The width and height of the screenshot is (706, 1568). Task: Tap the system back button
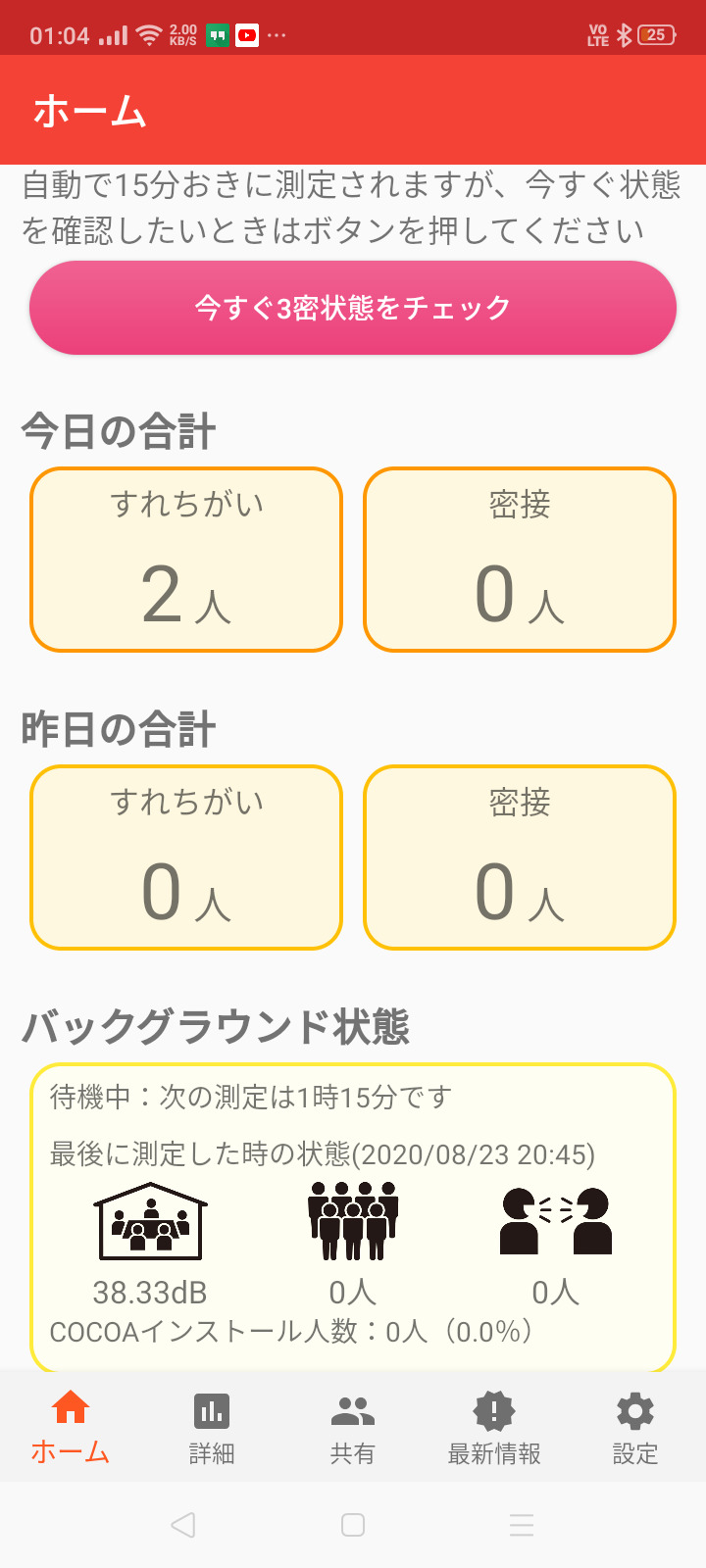[183, 1525]
